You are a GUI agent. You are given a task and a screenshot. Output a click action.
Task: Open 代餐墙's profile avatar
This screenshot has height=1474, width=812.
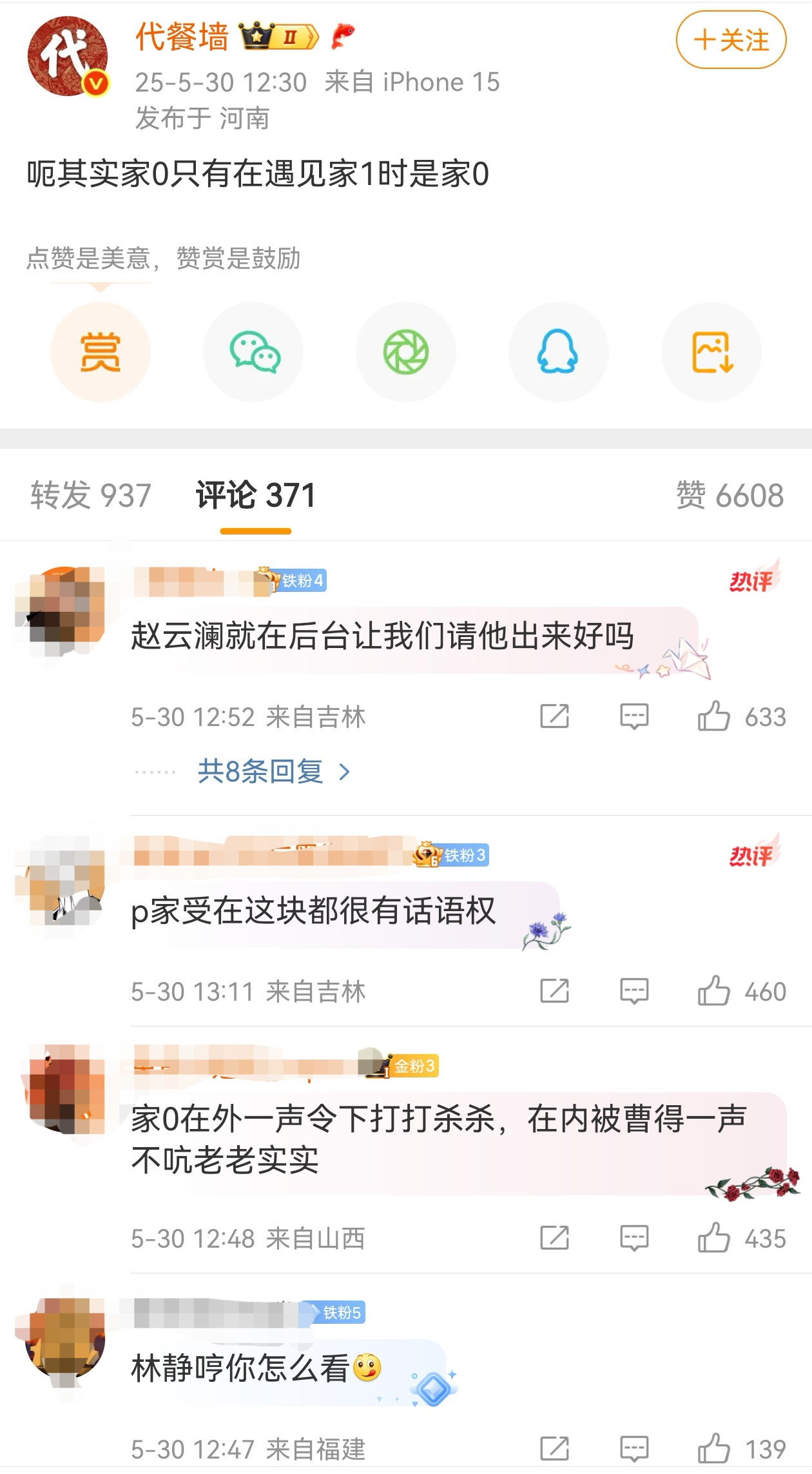click(68, 57)
